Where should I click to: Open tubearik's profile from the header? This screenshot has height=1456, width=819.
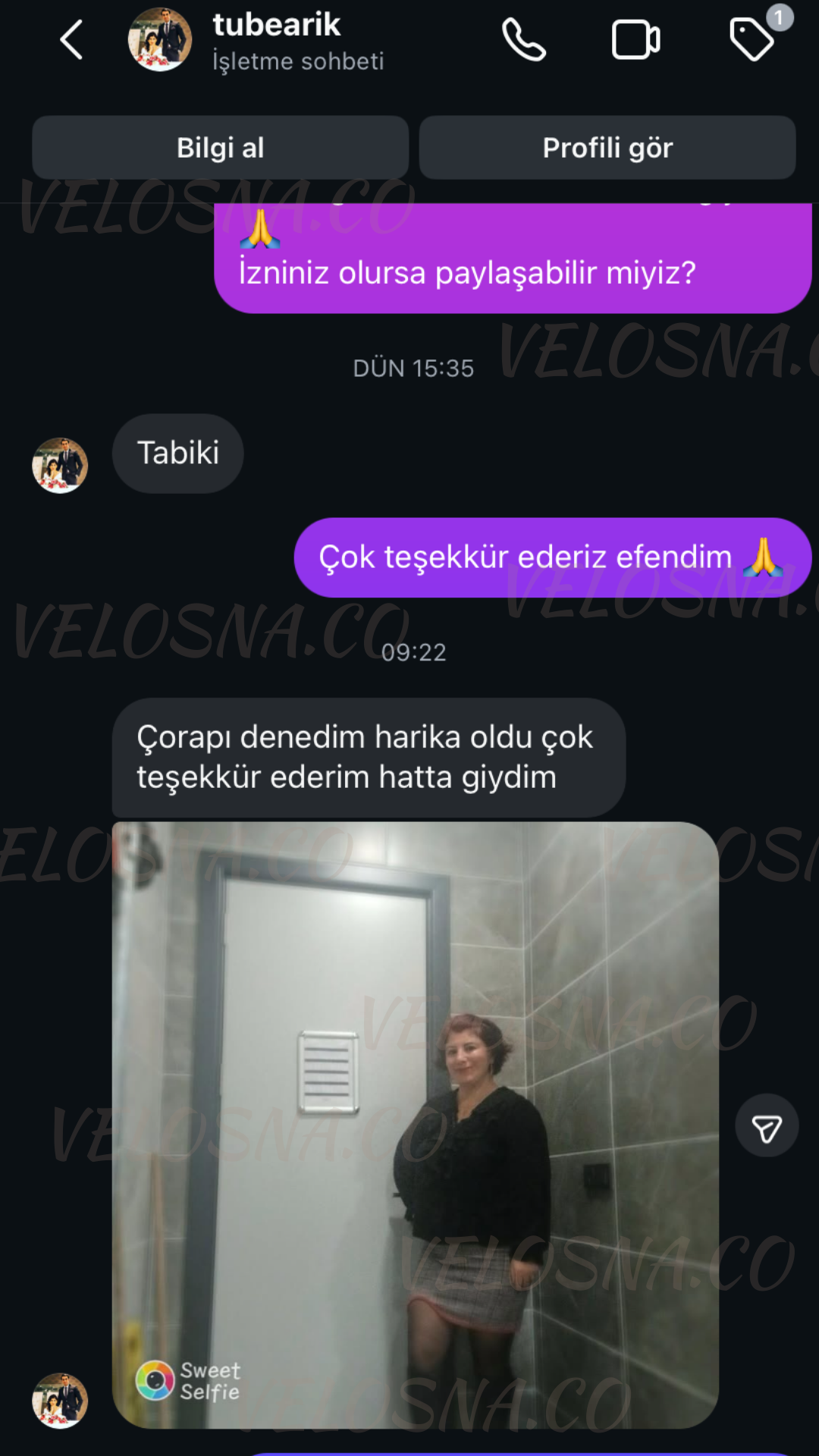point(276,40)
